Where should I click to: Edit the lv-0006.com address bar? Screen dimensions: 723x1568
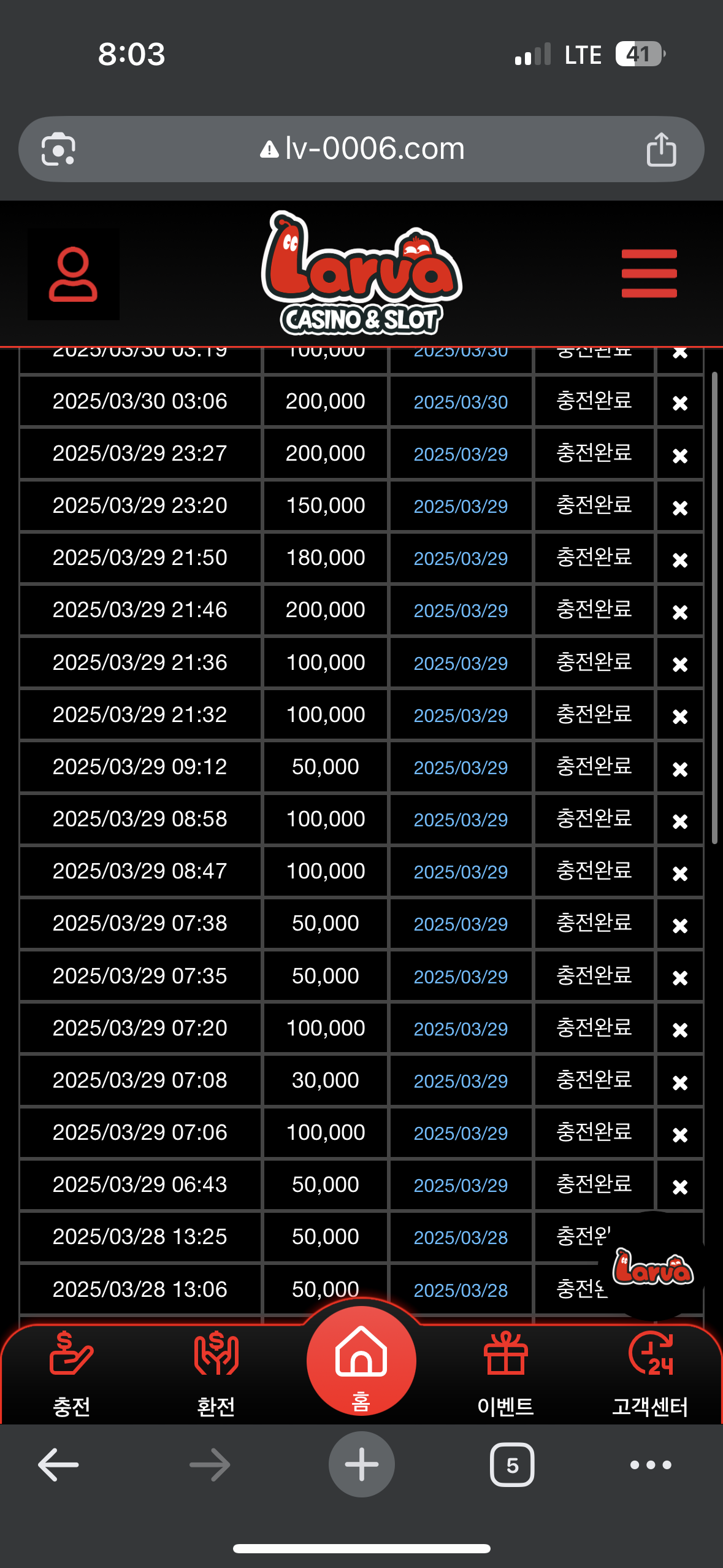tap(362, 149)
